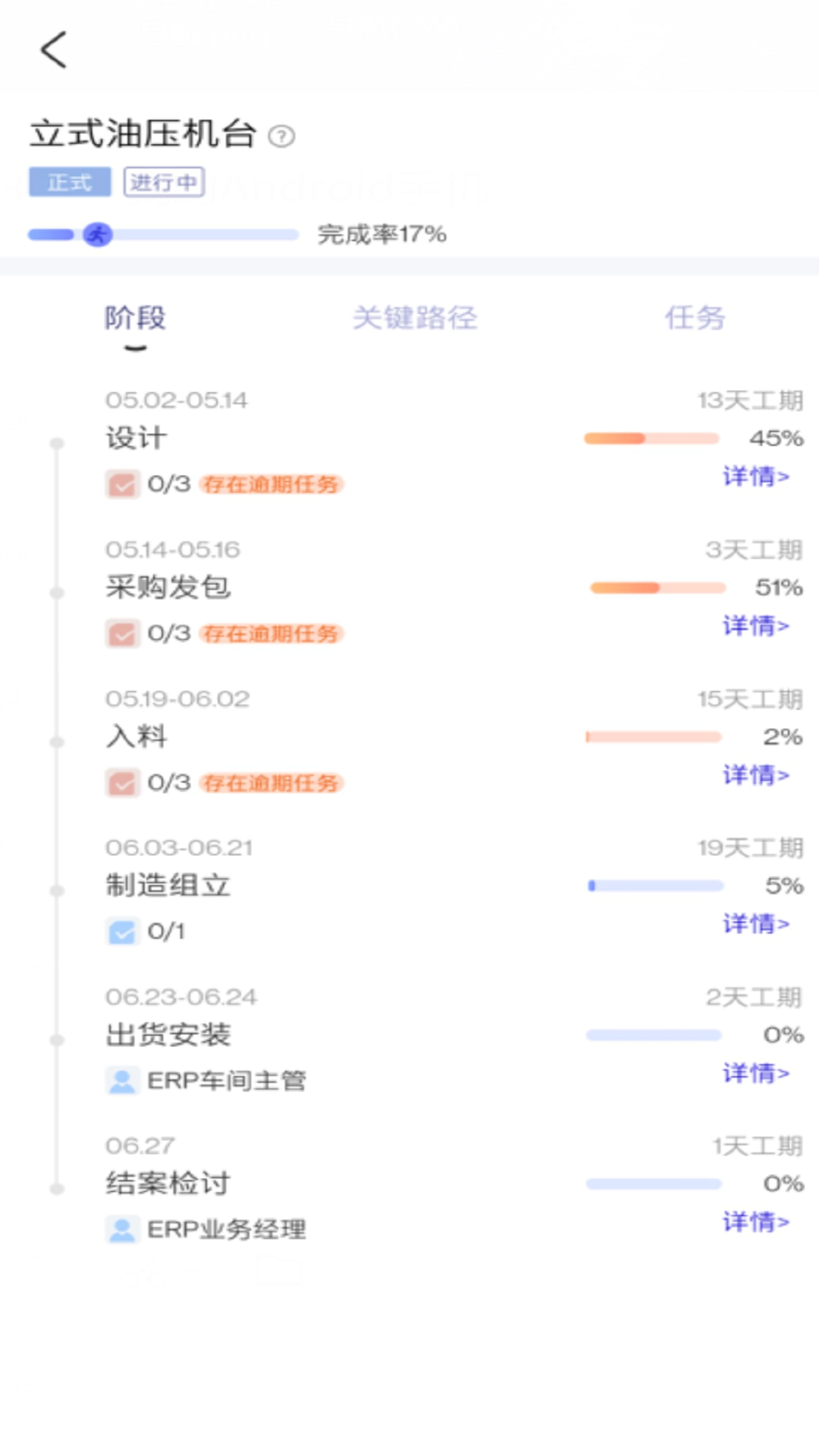The height and width of the screenshot is (1456, 819).
Task: Switch to the 任务 tab
Action: [695, 318]
